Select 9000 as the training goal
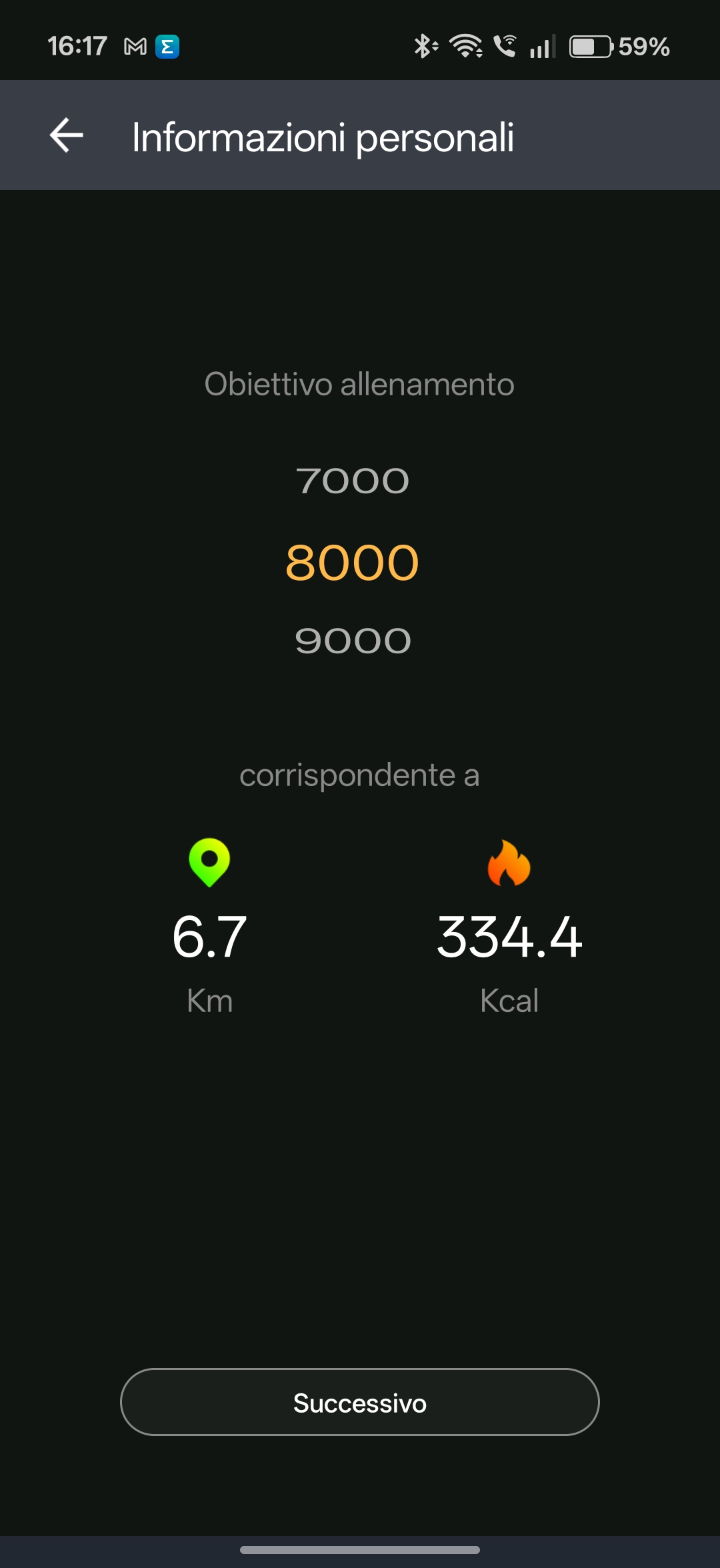Viewport: 720px width, 1568px height. pyautogui.click(x=353, y=641)
